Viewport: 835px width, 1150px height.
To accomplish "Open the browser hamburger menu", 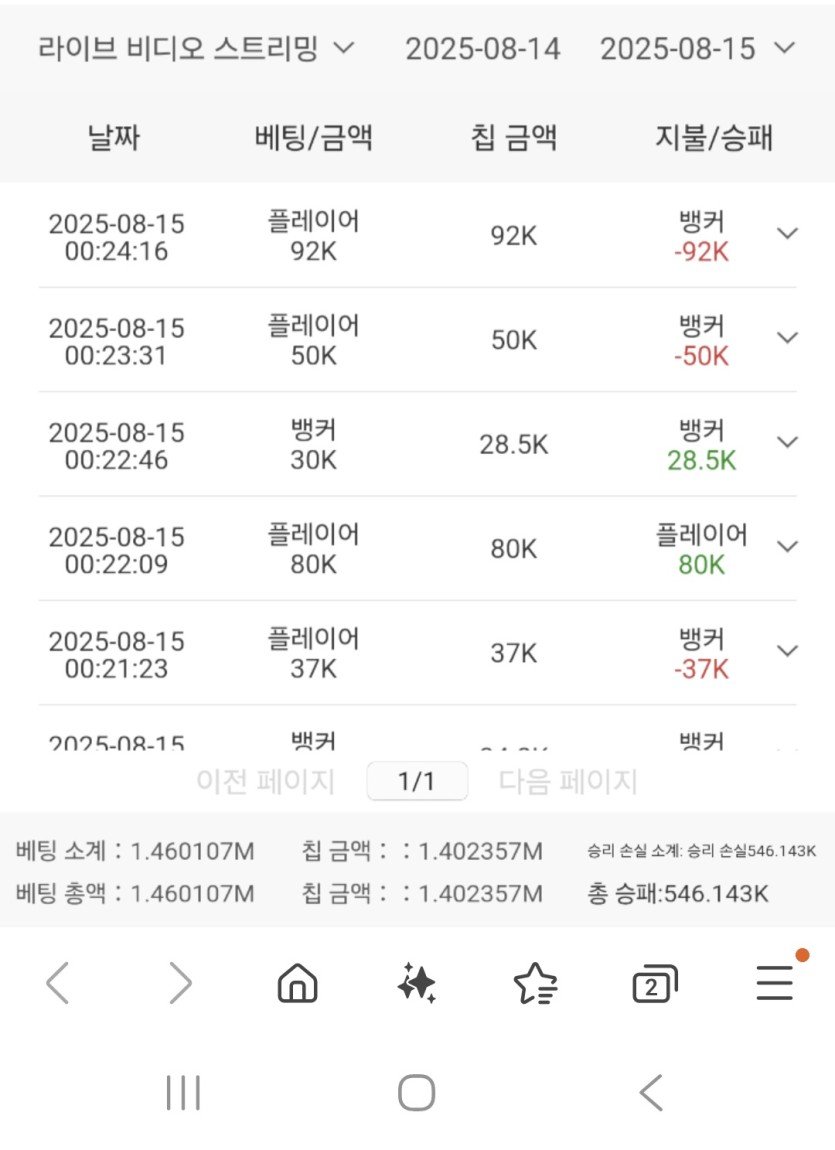I will click(775, 984).
